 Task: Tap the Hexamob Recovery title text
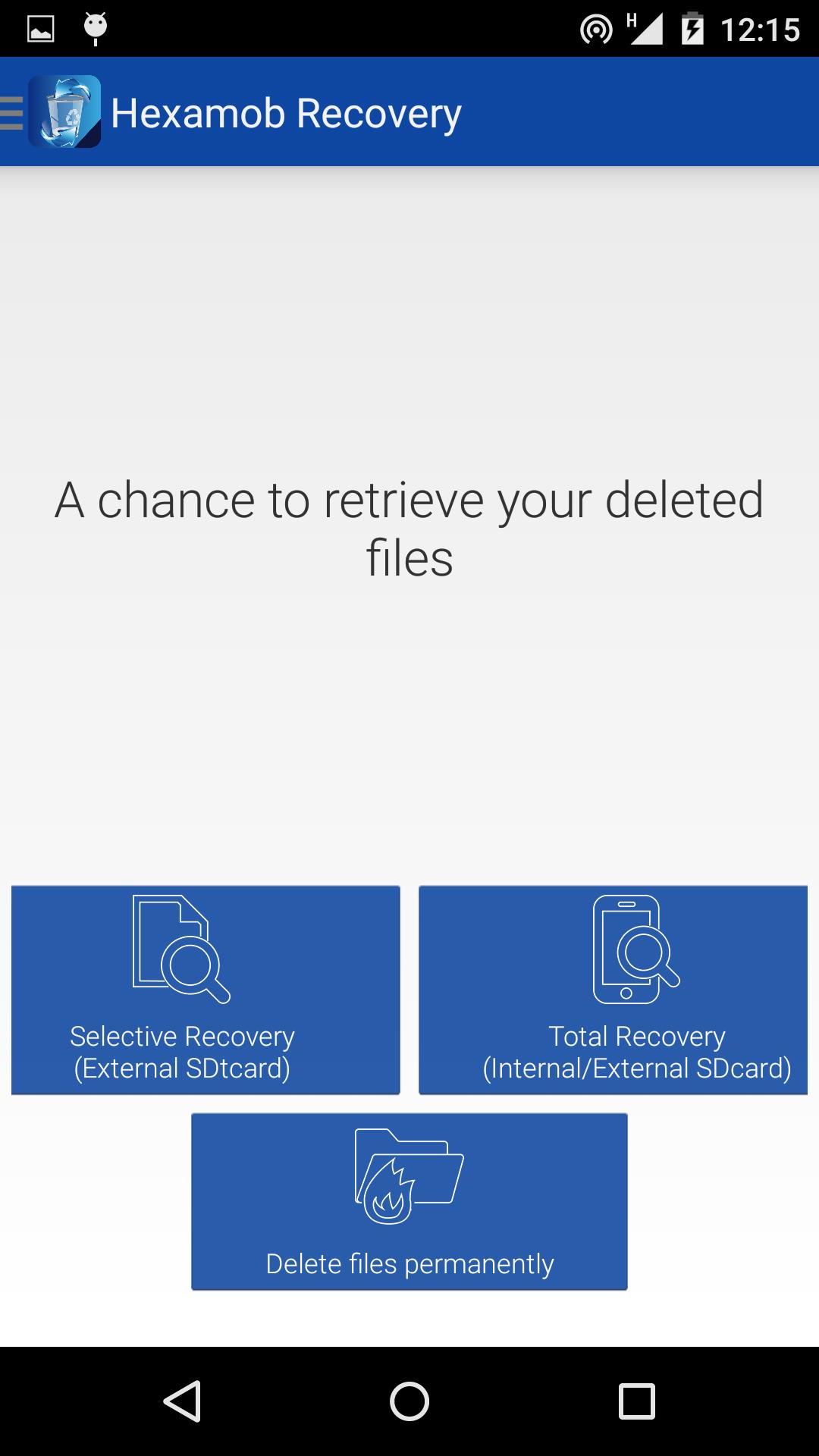click(x=286, y=112)
